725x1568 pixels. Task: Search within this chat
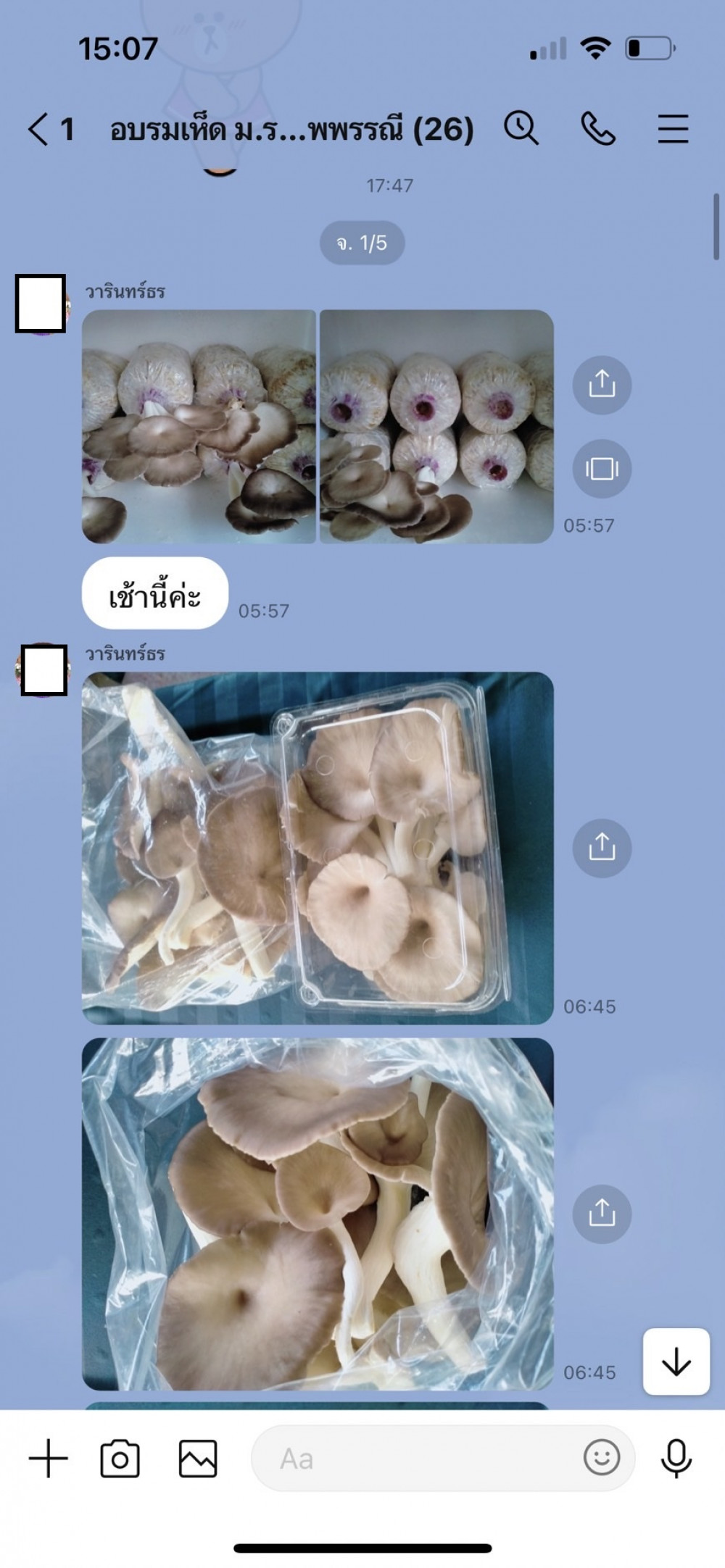(x=521, y=129)
